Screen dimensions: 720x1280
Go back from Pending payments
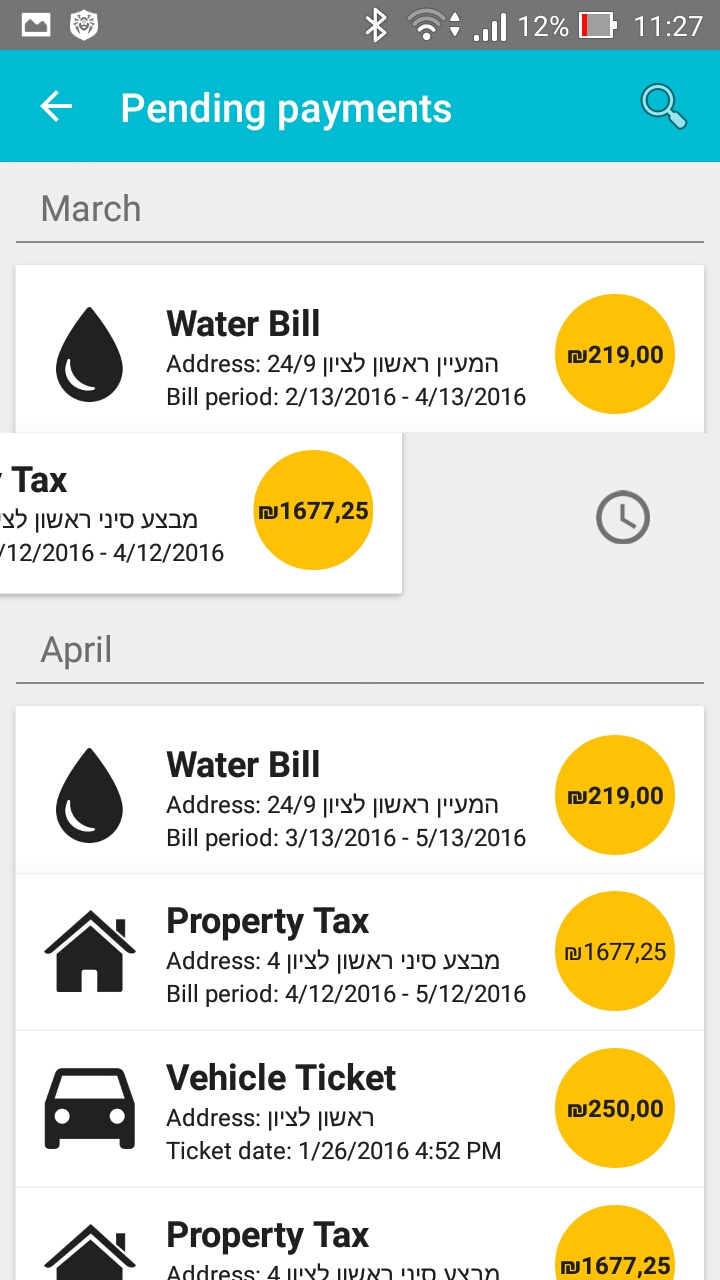(57, 107)
